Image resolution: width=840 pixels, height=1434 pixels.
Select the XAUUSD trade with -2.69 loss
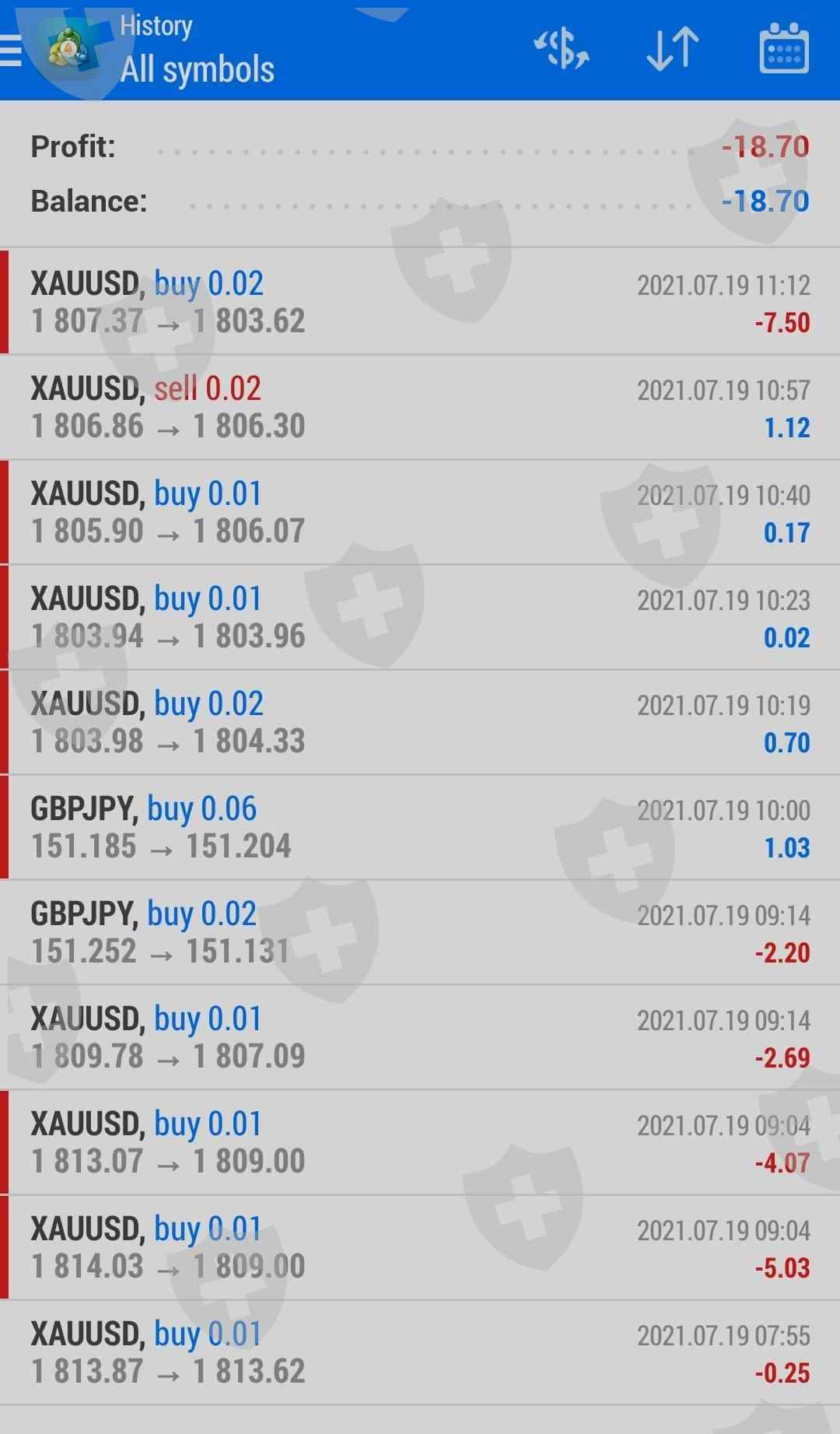420,1037
